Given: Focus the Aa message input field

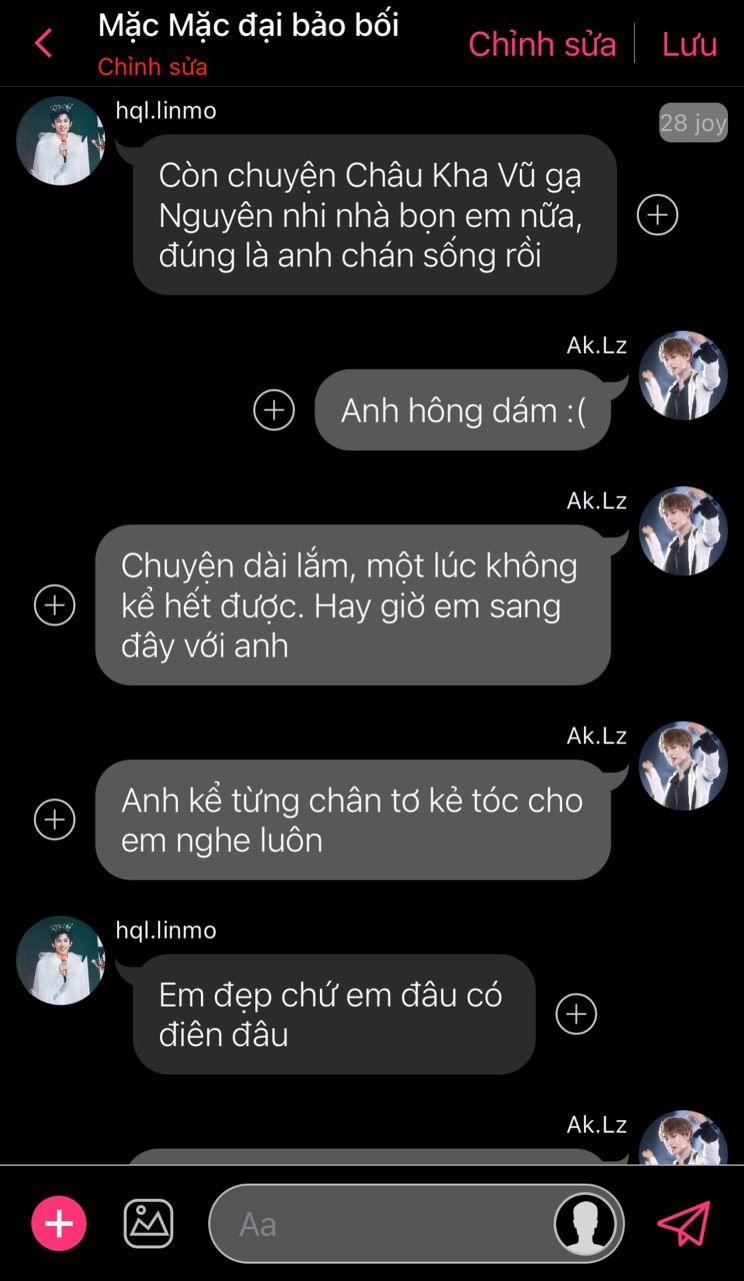Looking at the screenshot, I should 380,1224.
